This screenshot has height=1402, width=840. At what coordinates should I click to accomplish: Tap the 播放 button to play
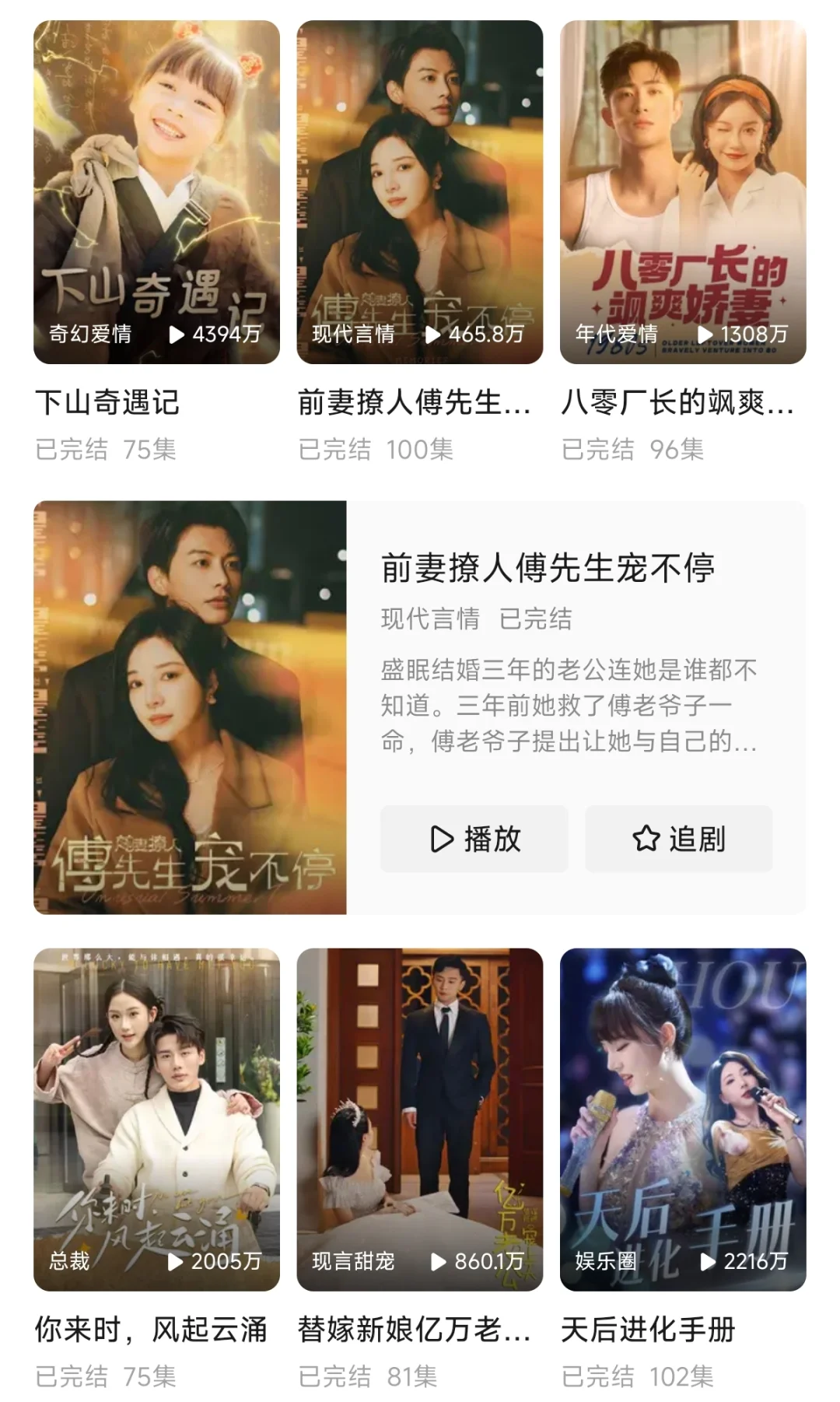[x=474, y=839]
